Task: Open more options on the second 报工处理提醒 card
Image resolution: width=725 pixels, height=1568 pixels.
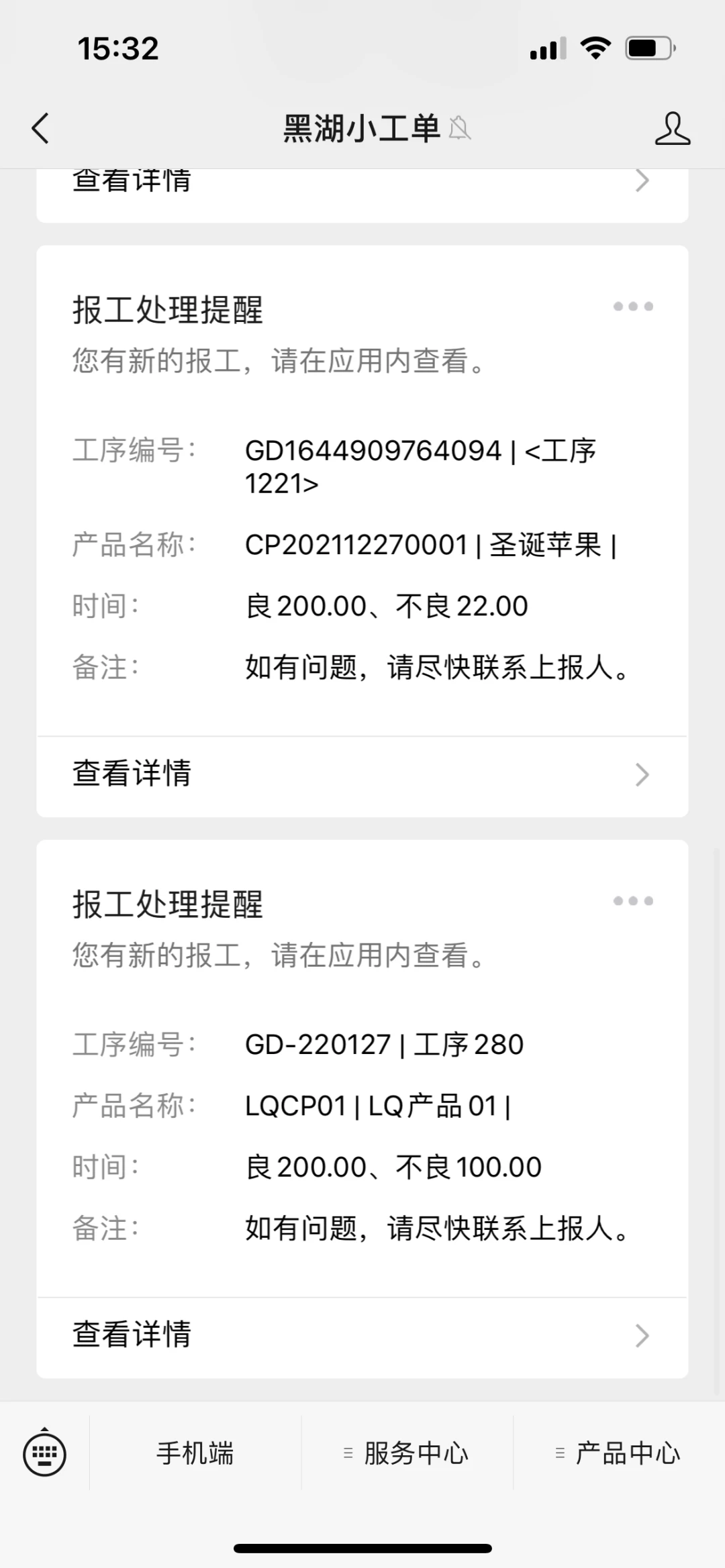Action: point(632,901)
